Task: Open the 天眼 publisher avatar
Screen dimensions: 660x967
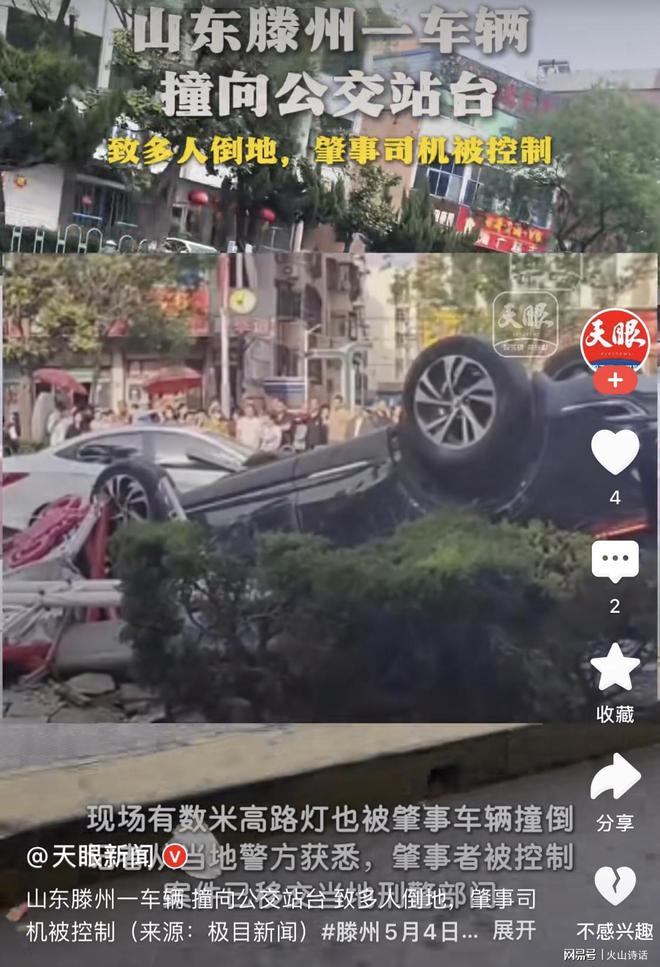Action: pos(614,342)
